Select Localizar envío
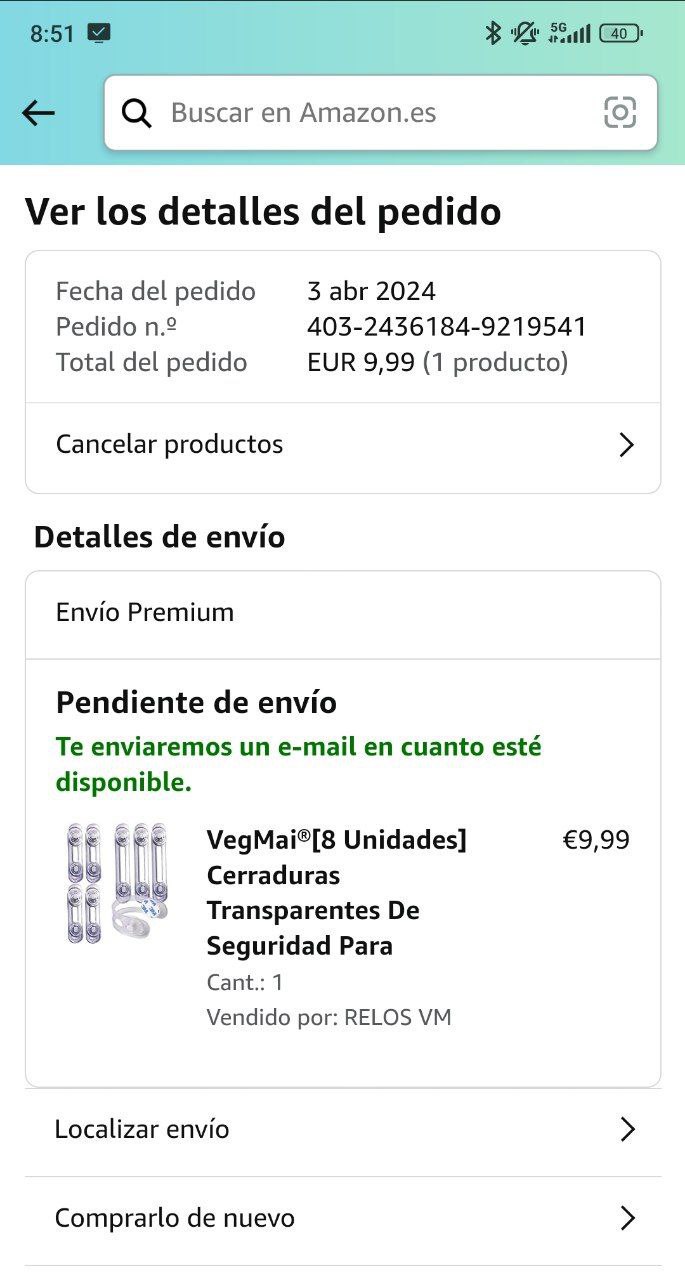 [x=343, y=1130]
